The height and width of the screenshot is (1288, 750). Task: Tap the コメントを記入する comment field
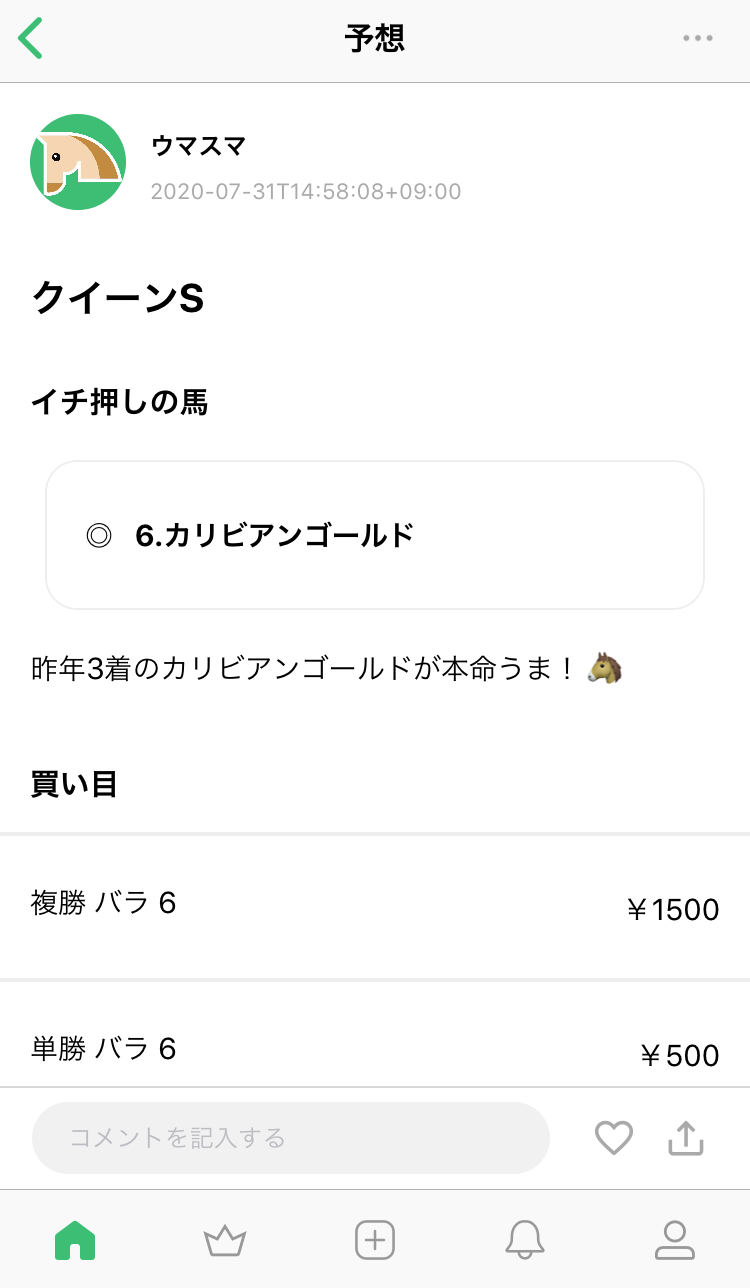[291, 1137]
